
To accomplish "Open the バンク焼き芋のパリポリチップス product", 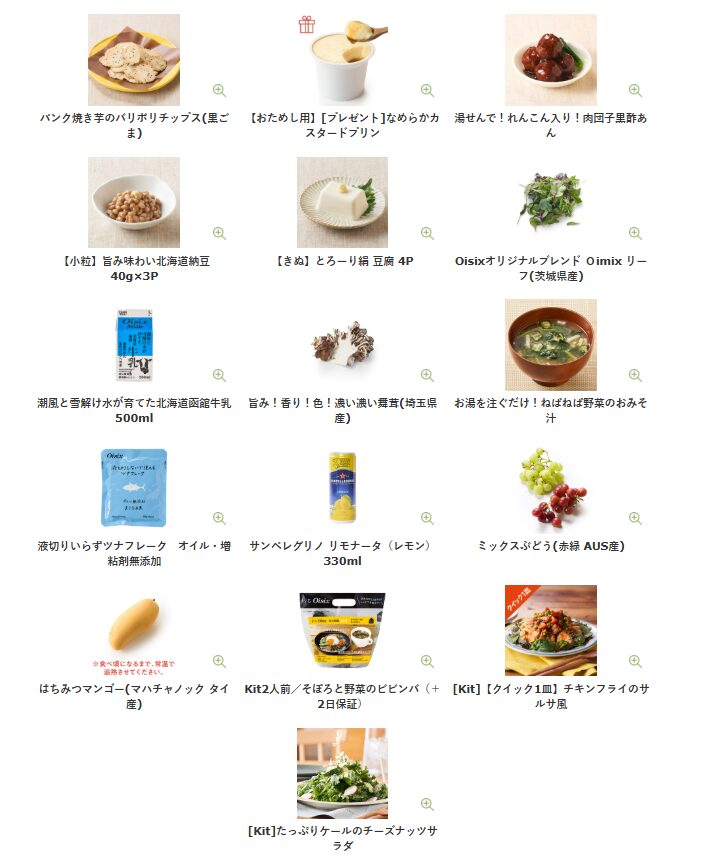I will click(x=133, y=60).
